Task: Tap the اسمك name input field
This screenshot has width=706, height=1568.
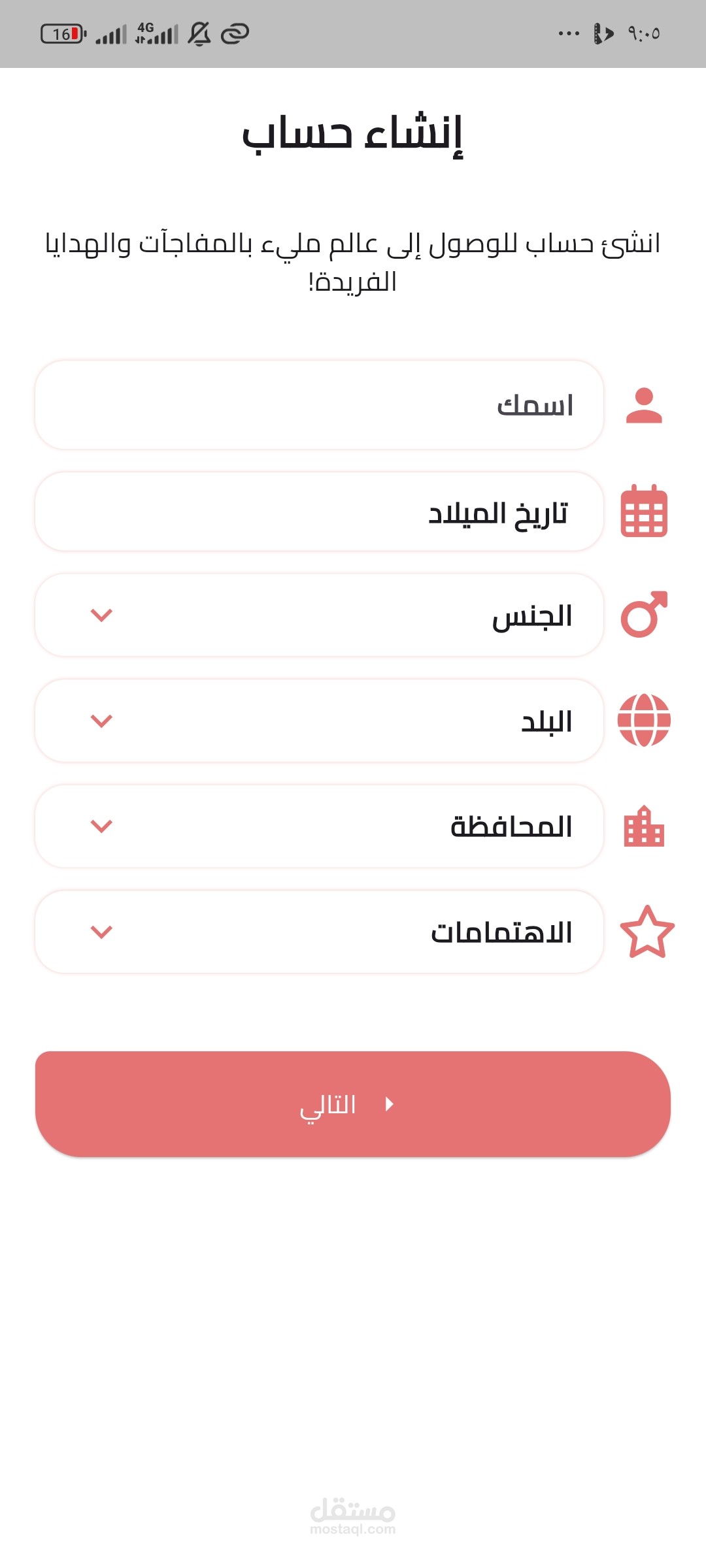Action: click(x=319, y=405)
